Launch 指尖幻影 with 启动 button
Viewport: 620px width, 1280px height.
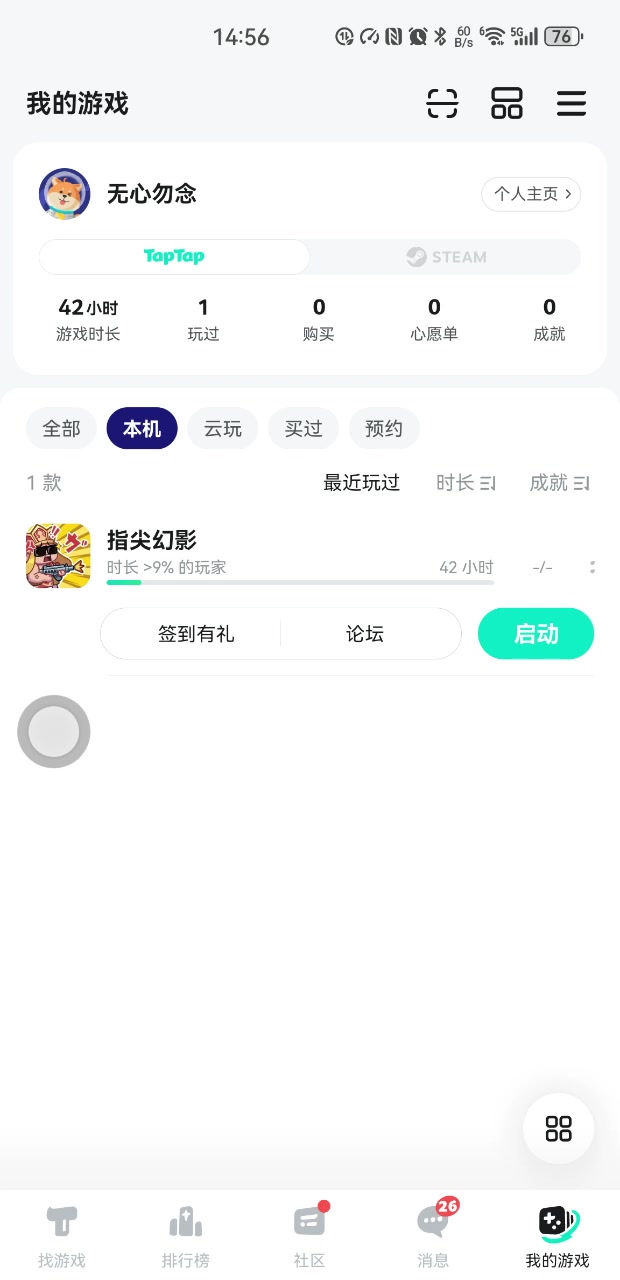coord(536,634)
